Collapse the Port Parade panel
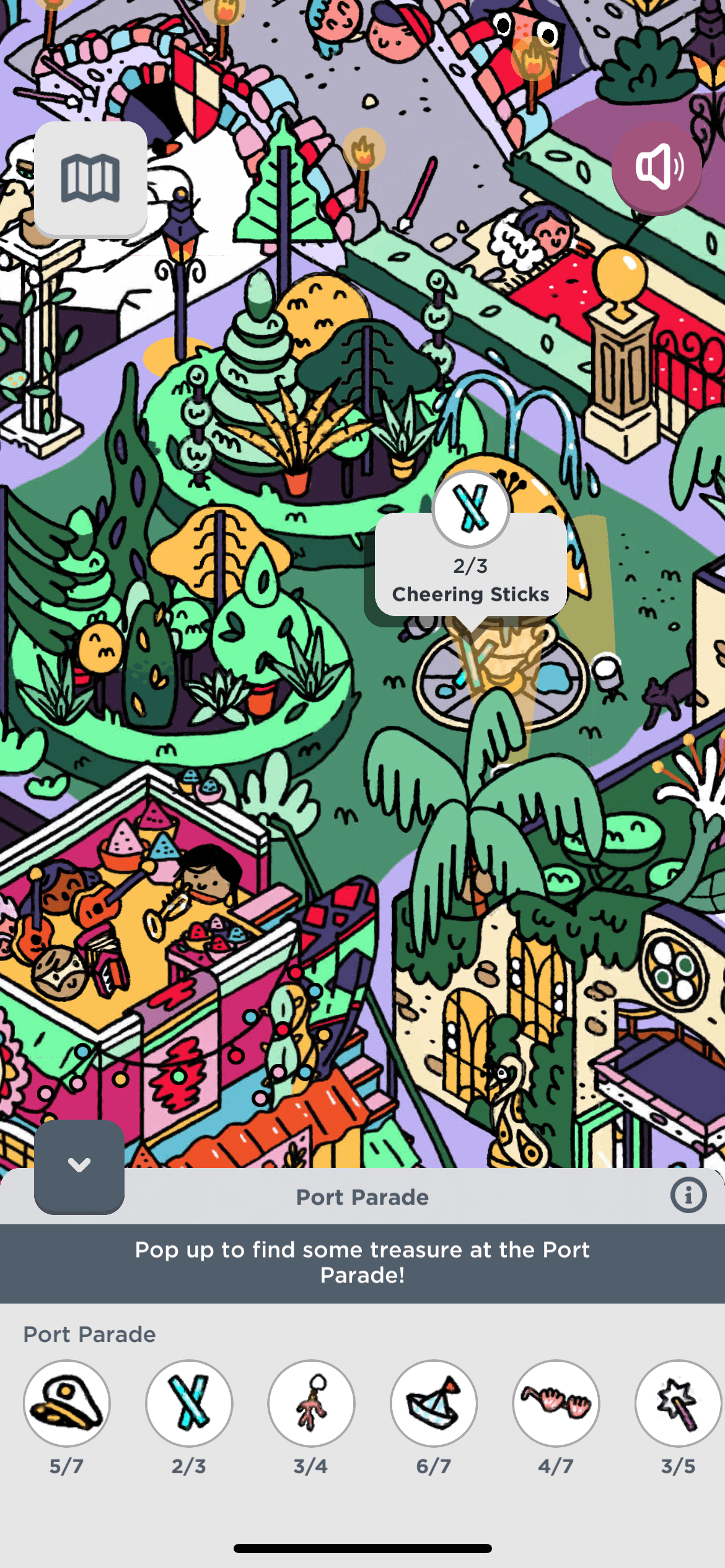 (x=79, y=1165)
